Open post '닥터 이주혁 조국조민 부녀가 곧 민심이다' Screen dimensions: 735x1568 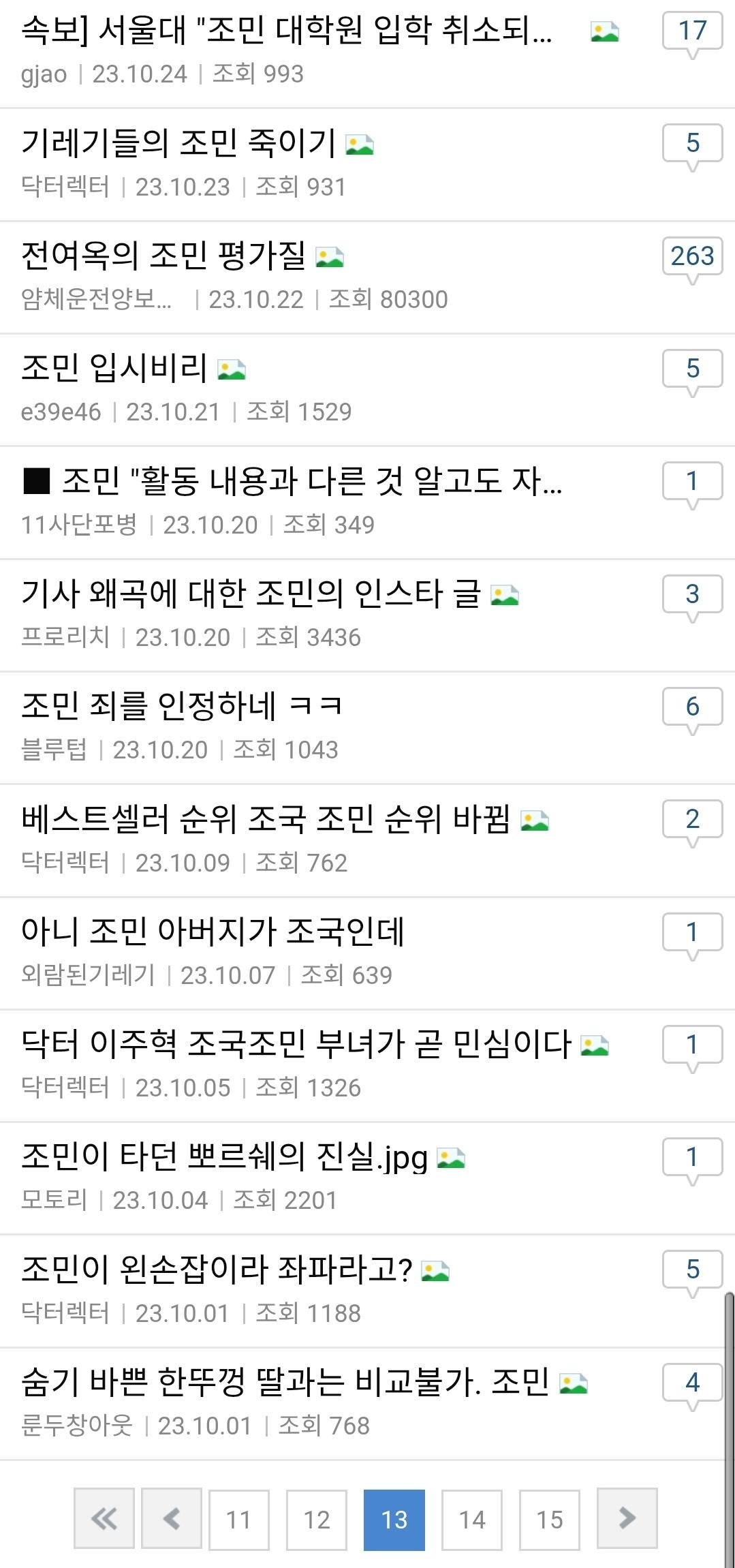[x=296, y=1043]
